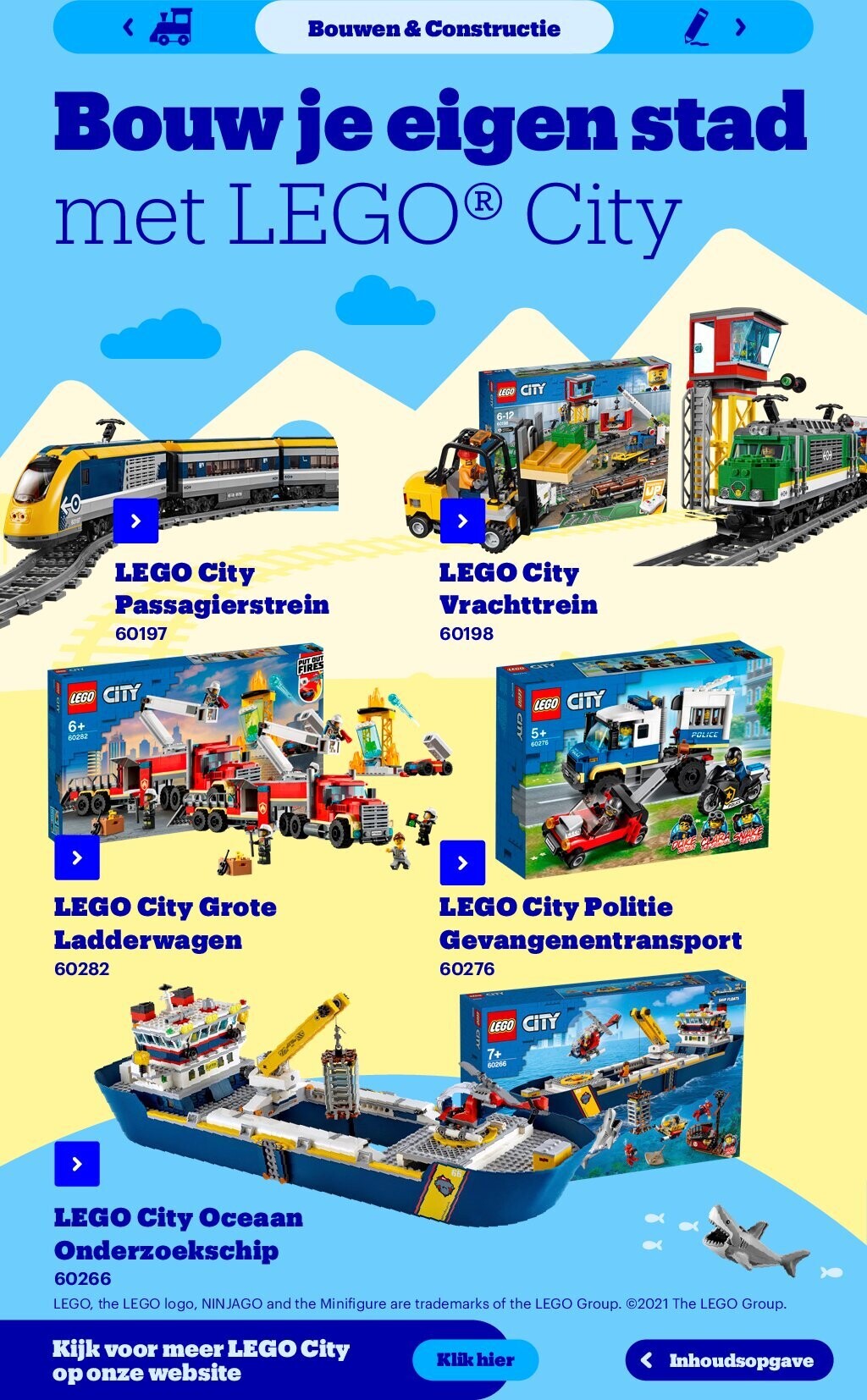Viewport: 867px width, 1400px height.
Task: Tap the Klik hier button
Action: [x=475, y=1360]
